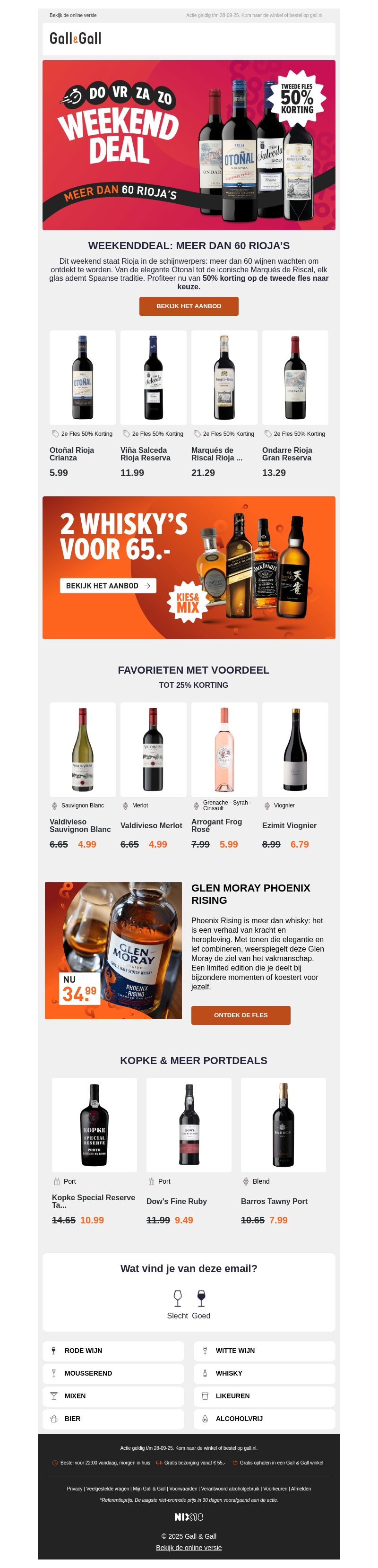Open the Whisky category
Viewport: 378px width, 1568px height.
264,1373
